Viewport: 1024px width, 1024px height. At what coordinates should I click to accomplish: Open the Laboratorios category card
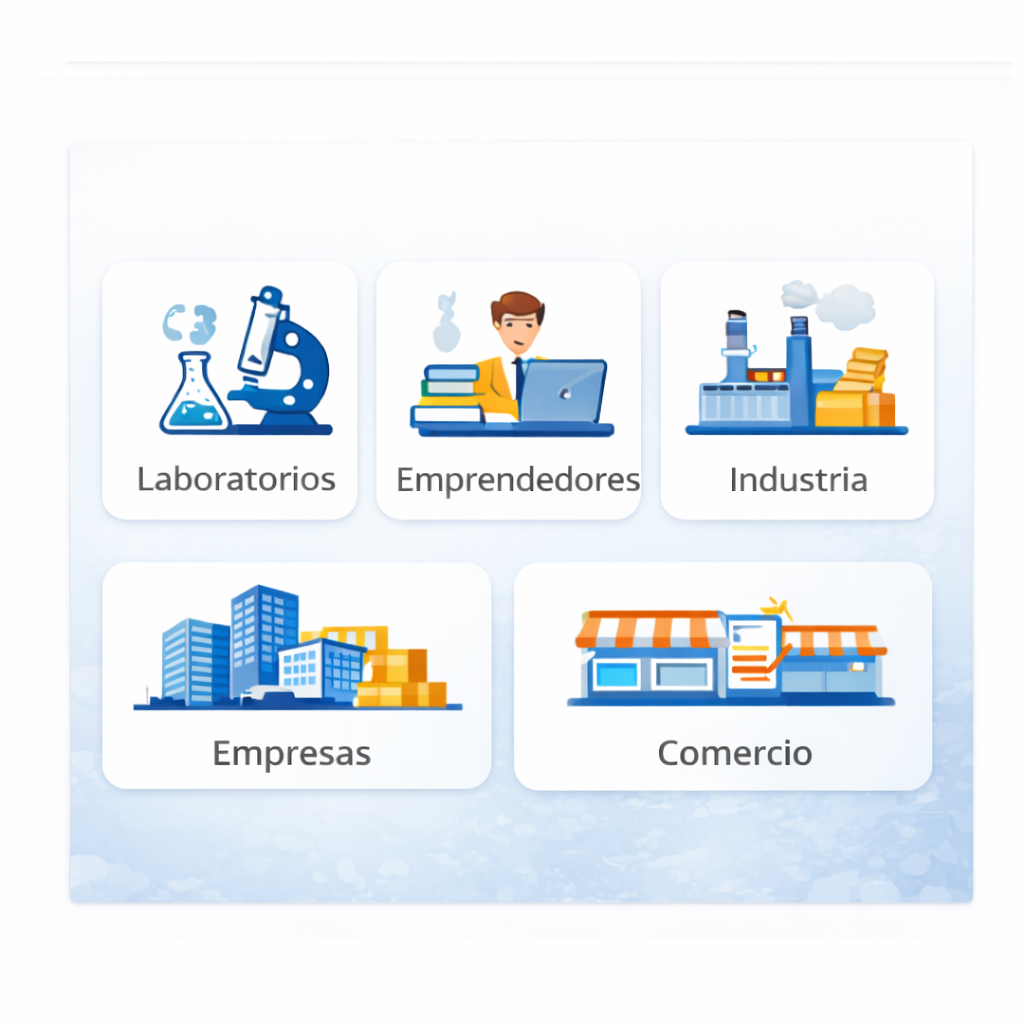(x=230, y=391)
